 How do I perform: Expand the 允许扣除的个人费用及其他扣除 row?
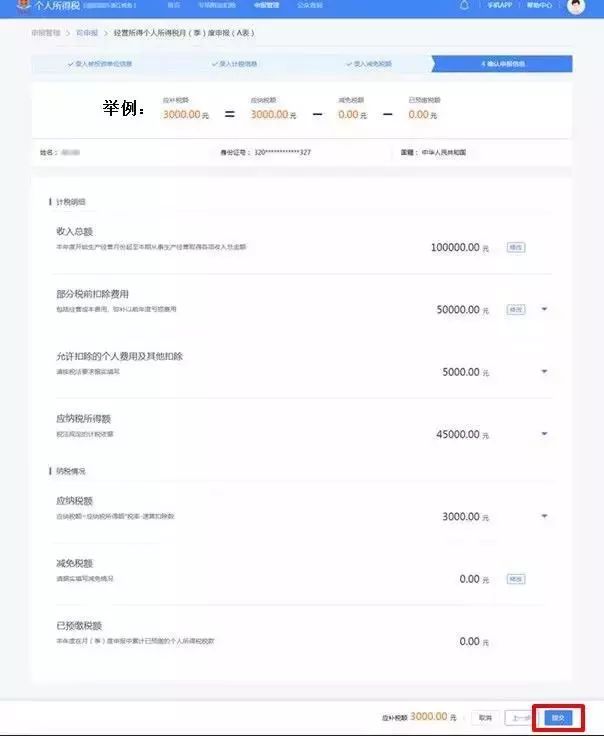[x=544, y=372]
